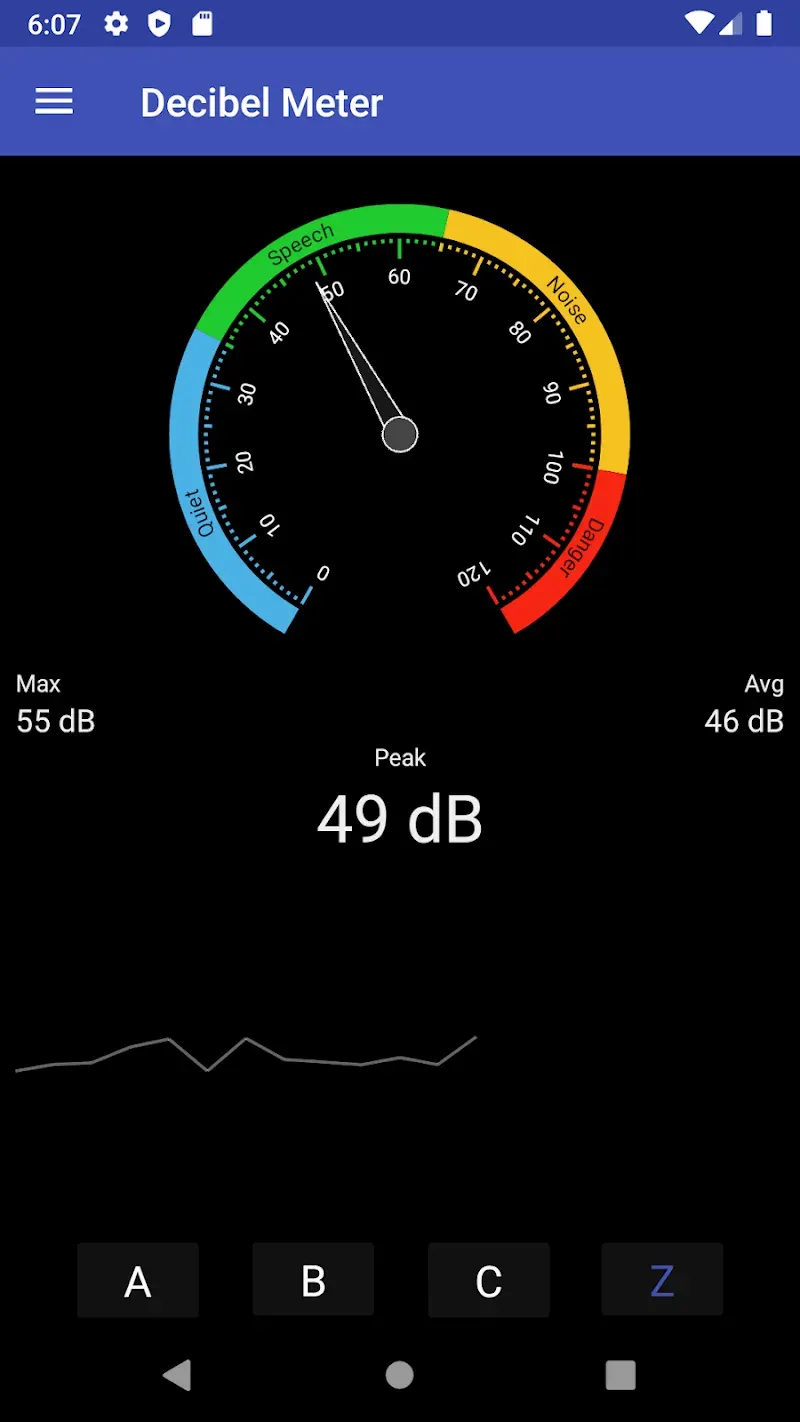Return to the home screen
Screen dimensions: 800x1422
point(400,1375)
